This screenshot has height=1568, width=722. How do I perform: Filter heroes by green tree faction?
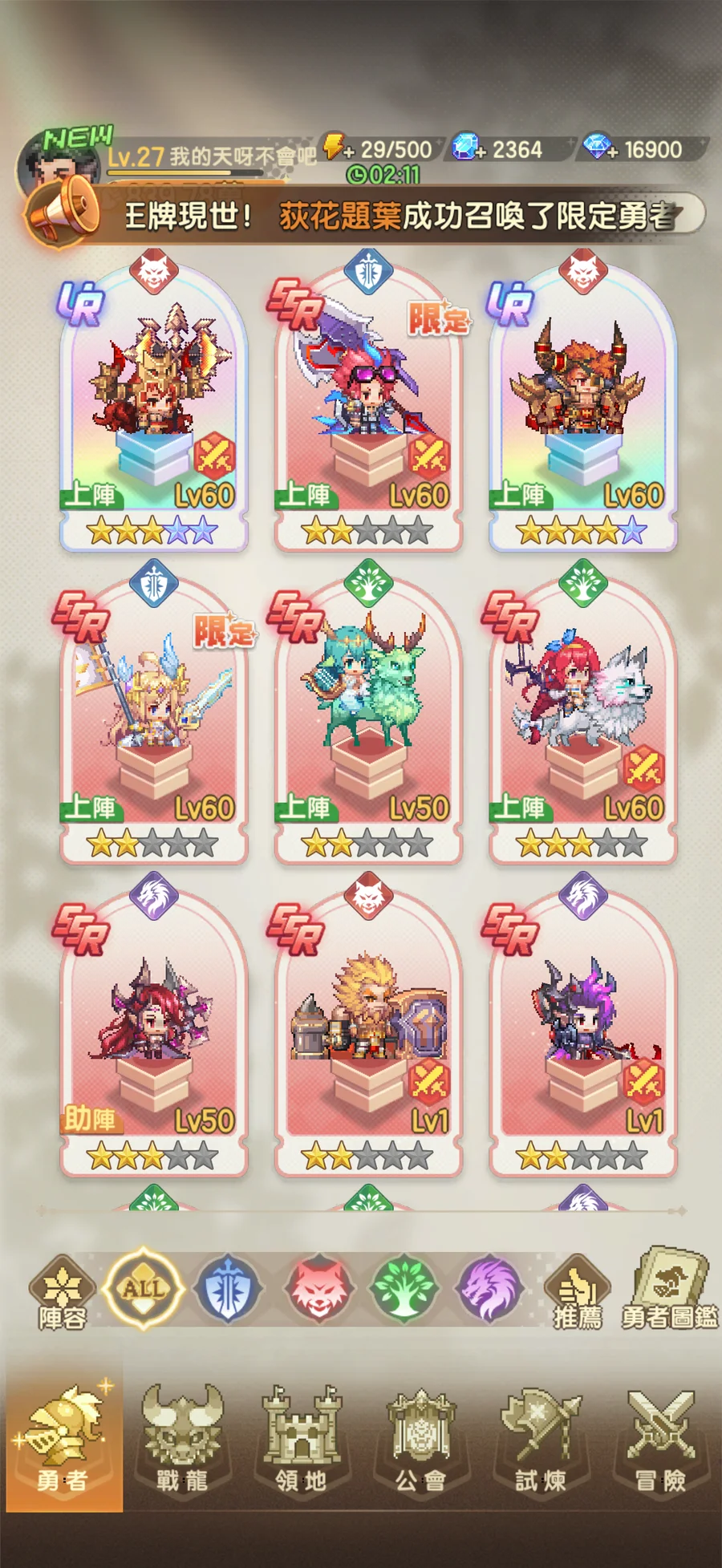404,1289
